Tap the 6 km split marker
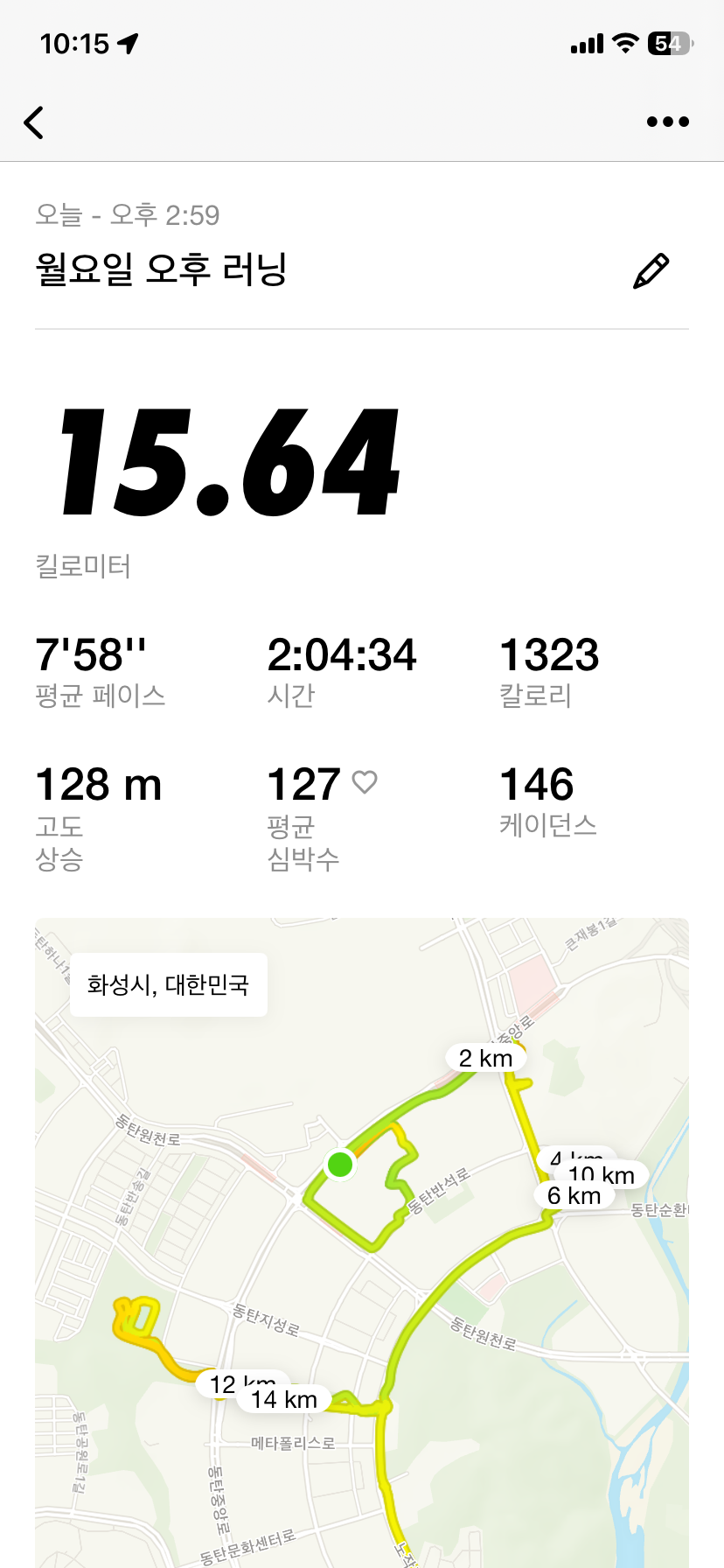 point(573,1195)
